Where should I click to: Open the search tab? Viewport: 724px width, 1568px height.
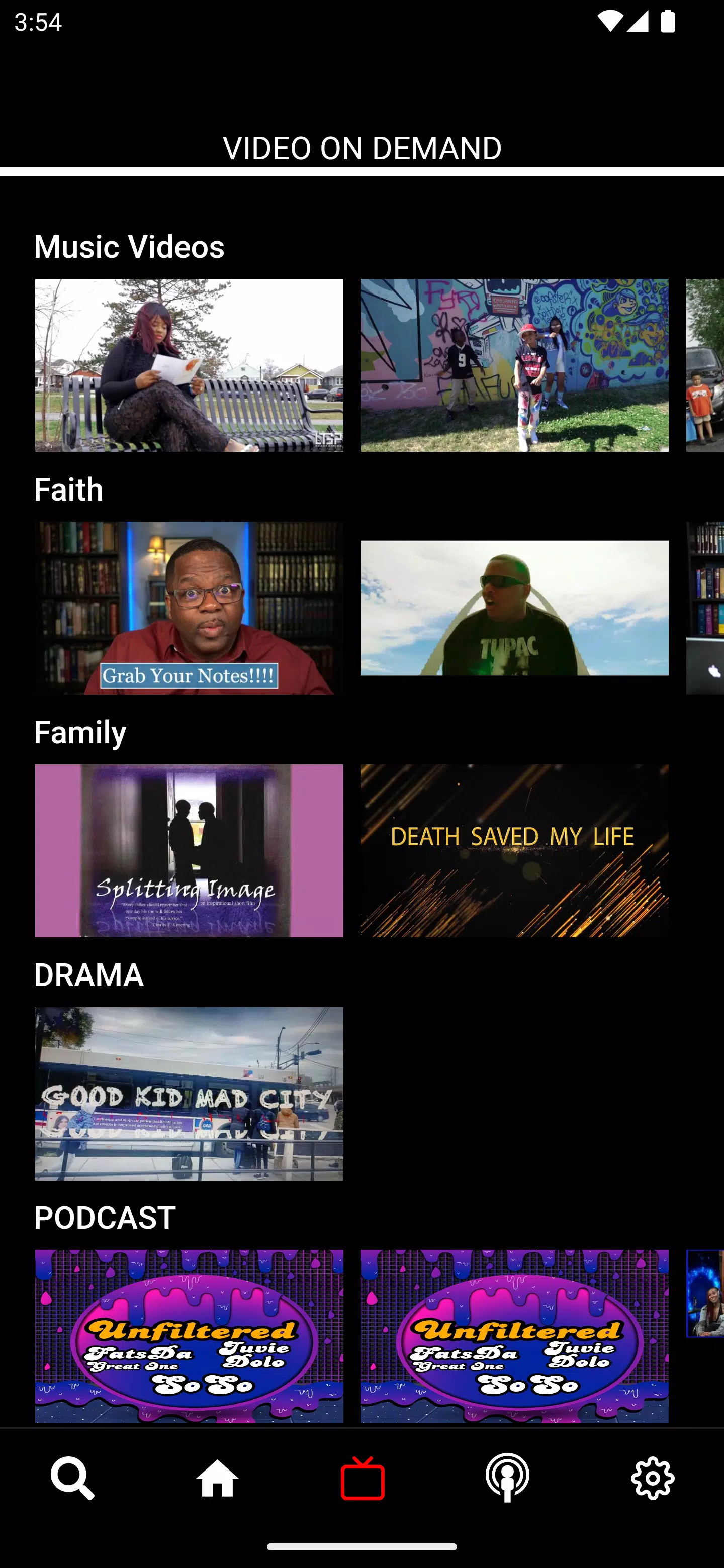72,1478
